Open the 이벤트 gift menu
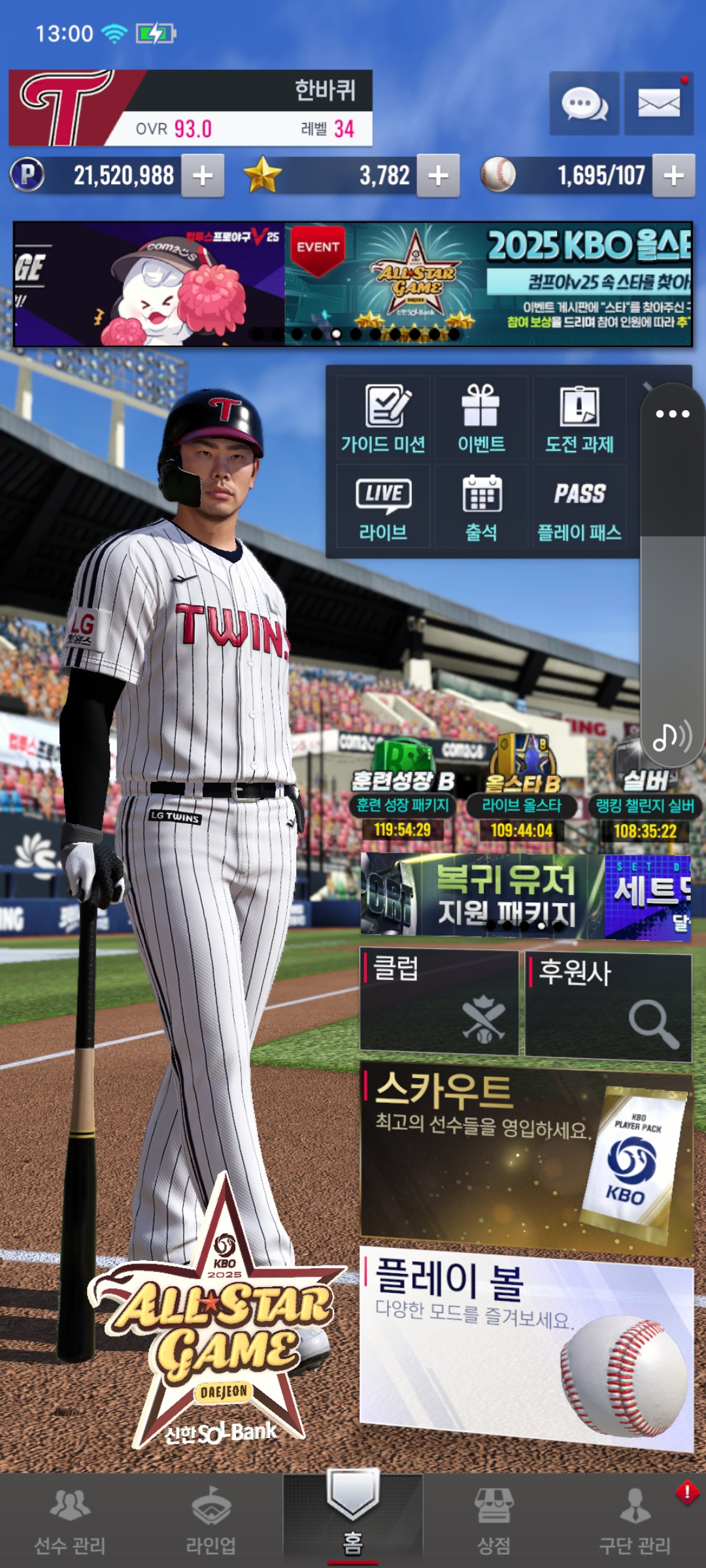This screenshot has height=1568, width=706. click(481, 418)
